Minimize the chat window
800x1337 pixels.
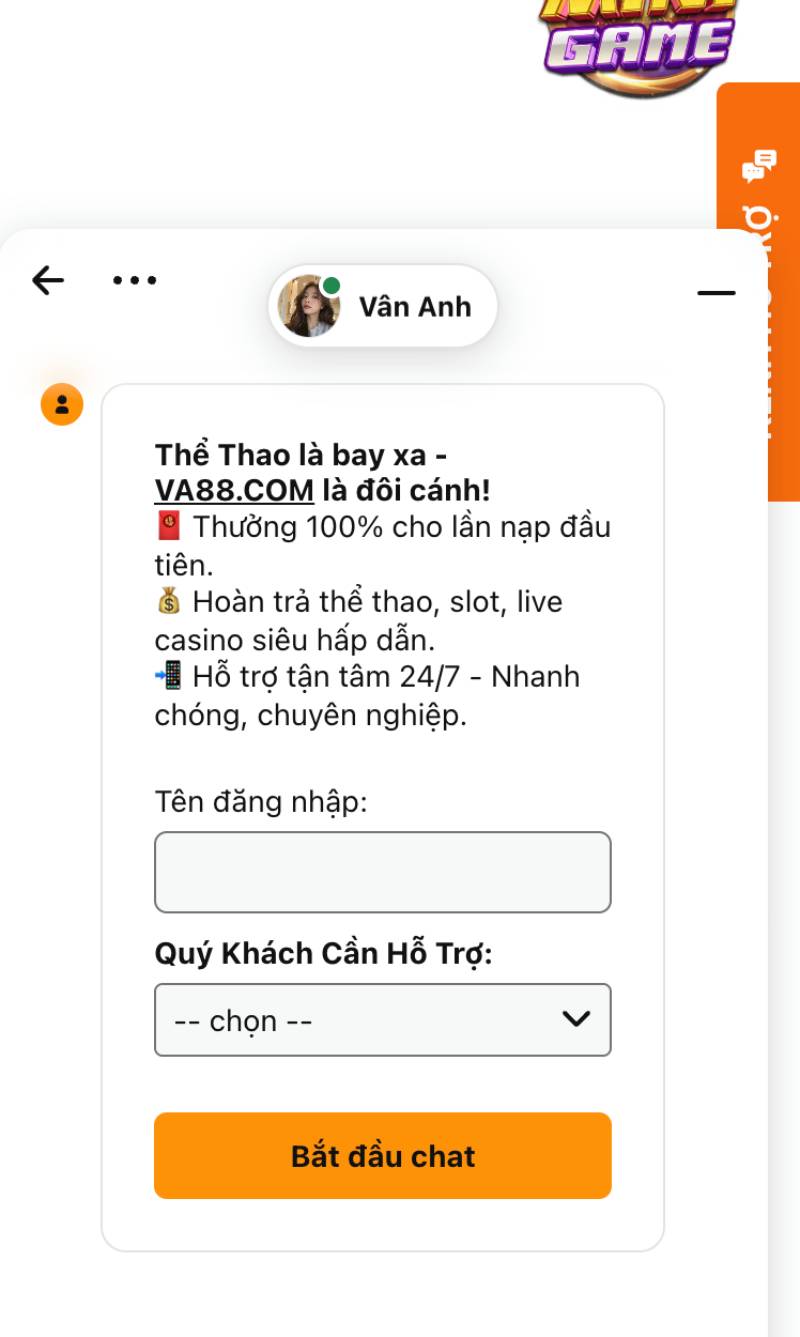click(716, 293)
